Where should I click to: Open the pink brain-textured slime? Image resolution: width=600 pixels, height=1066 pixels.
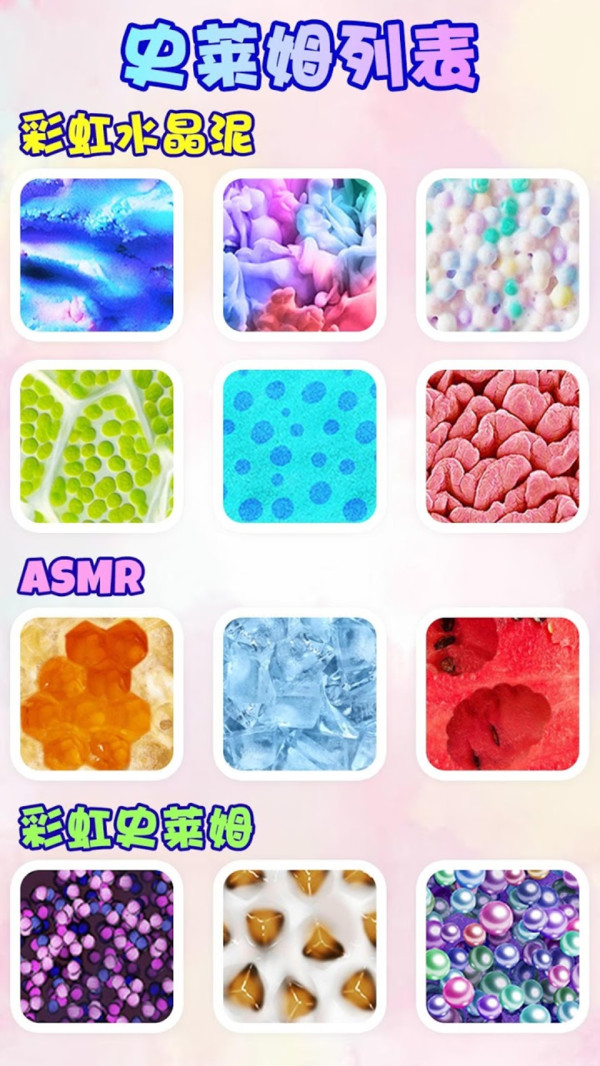click(x=502, y=445)
